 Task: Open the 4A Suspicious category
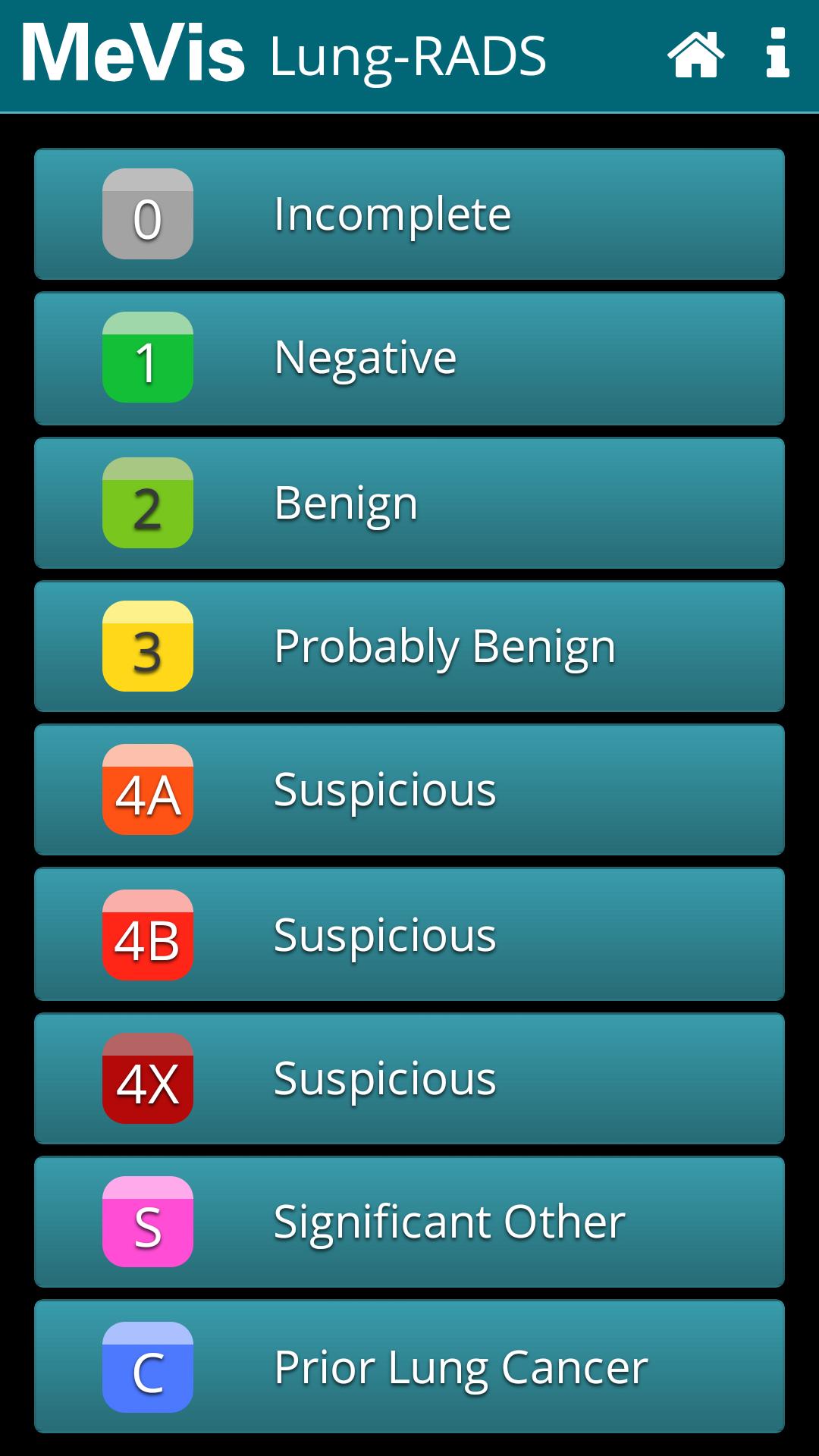[x=409, y=790]
